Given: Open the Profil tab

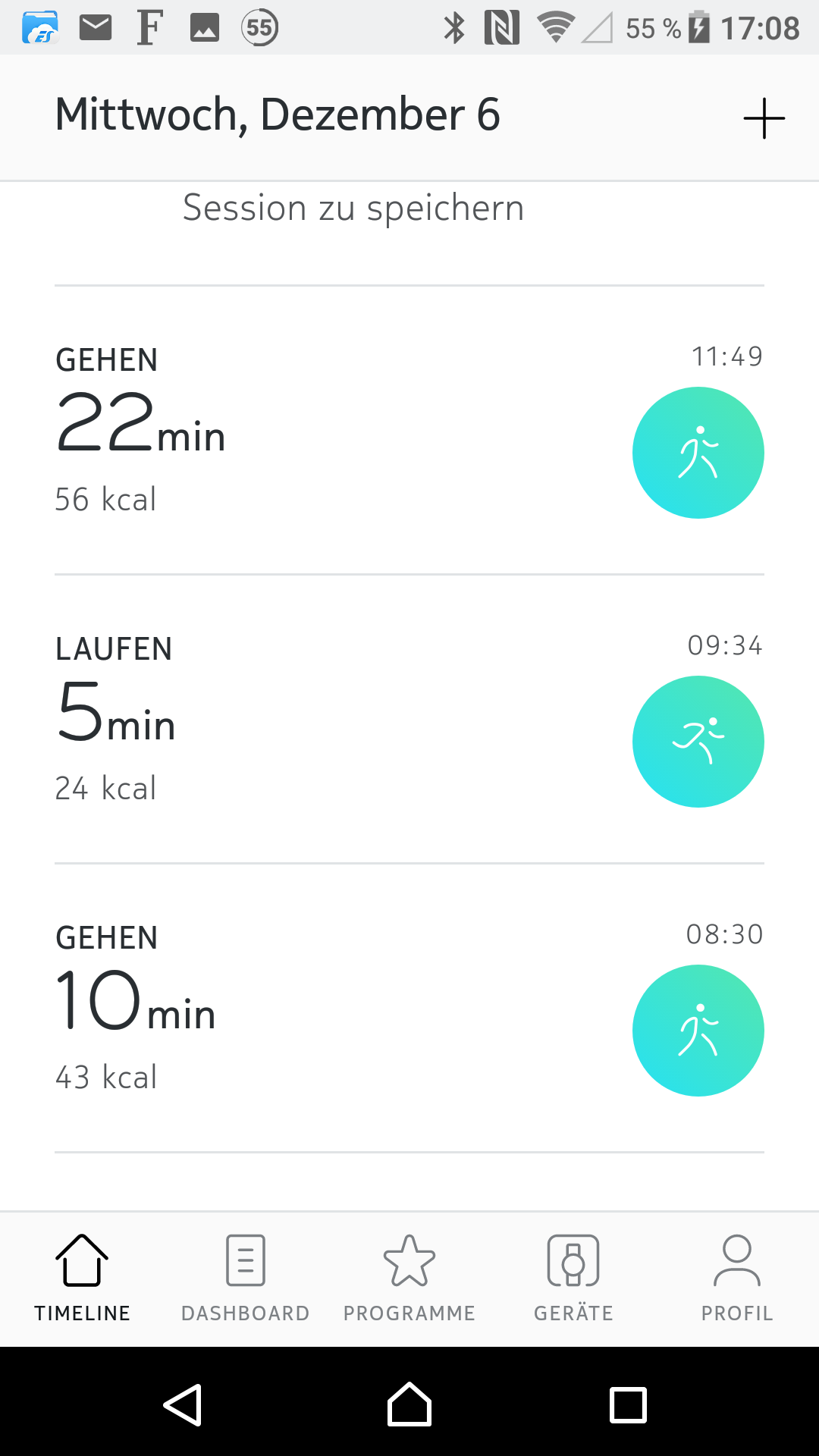Looking at the screenshot, I should tap(736, 1279).
